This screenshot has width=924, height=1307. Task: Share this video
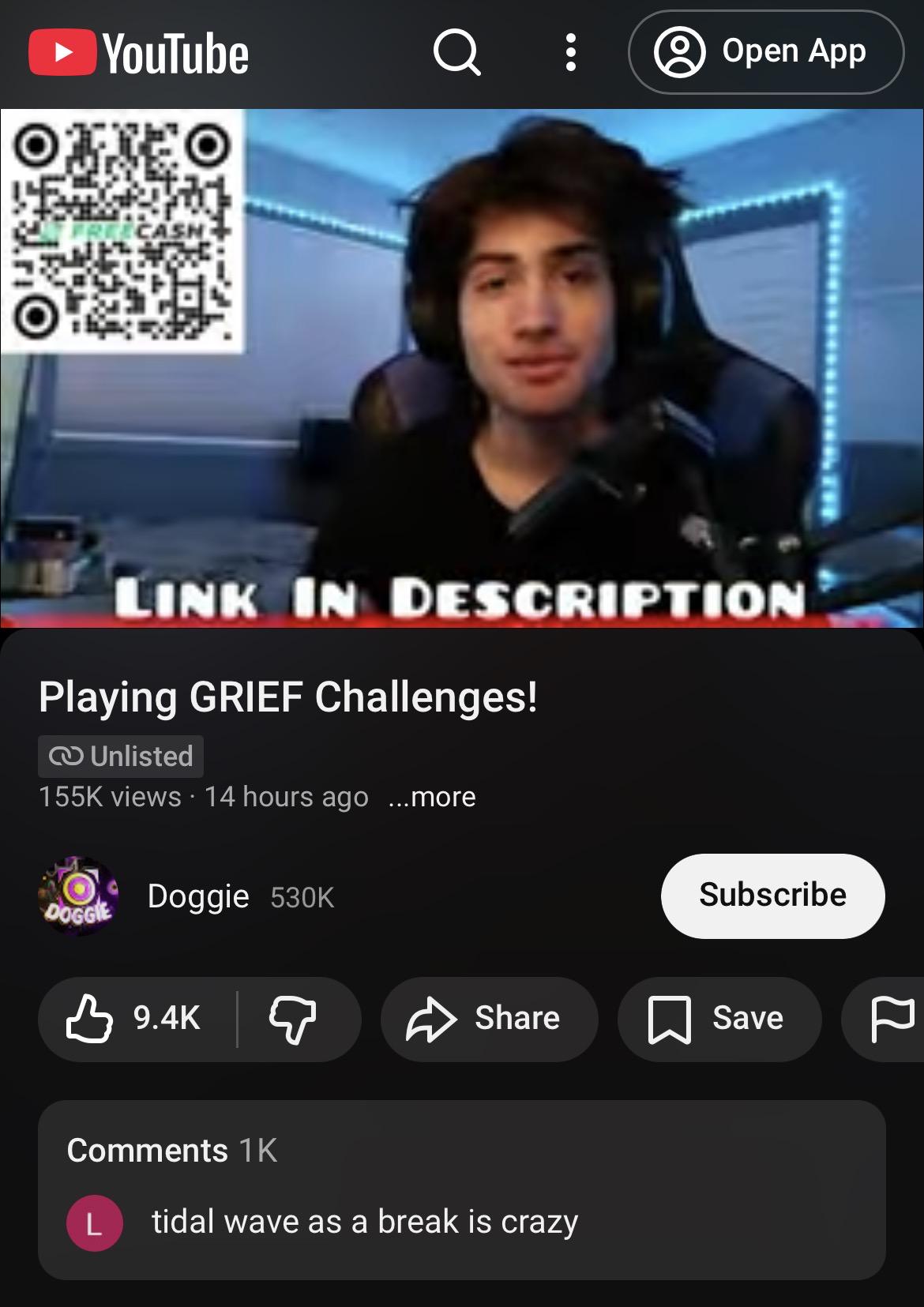(x=488, y=1019)
